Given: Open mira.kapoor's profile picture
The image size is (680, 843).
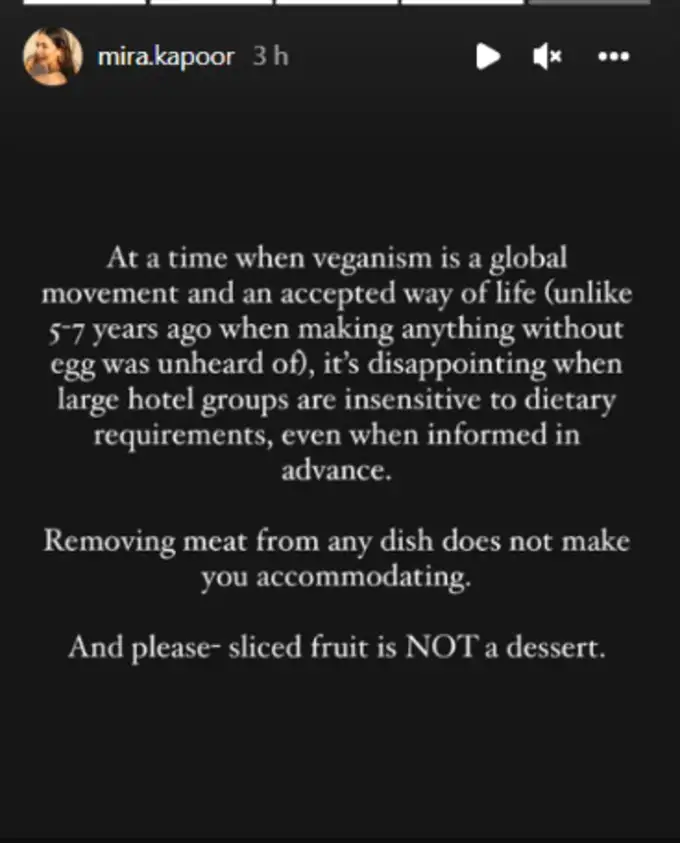Looking at the screenshot, I should click(53, 56).
